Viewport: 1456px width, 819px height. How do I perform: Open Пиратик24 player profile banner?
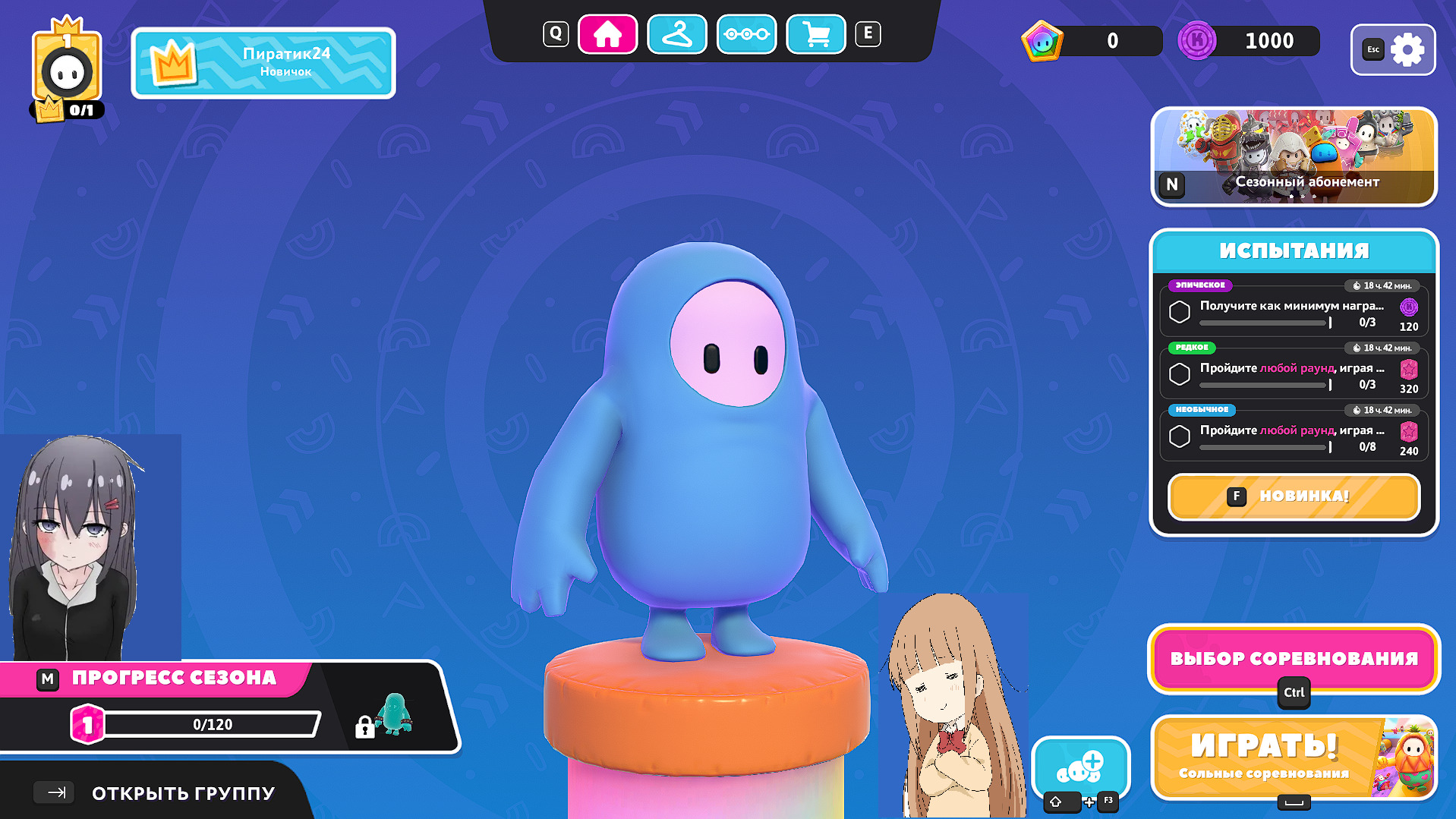point(263,63)
